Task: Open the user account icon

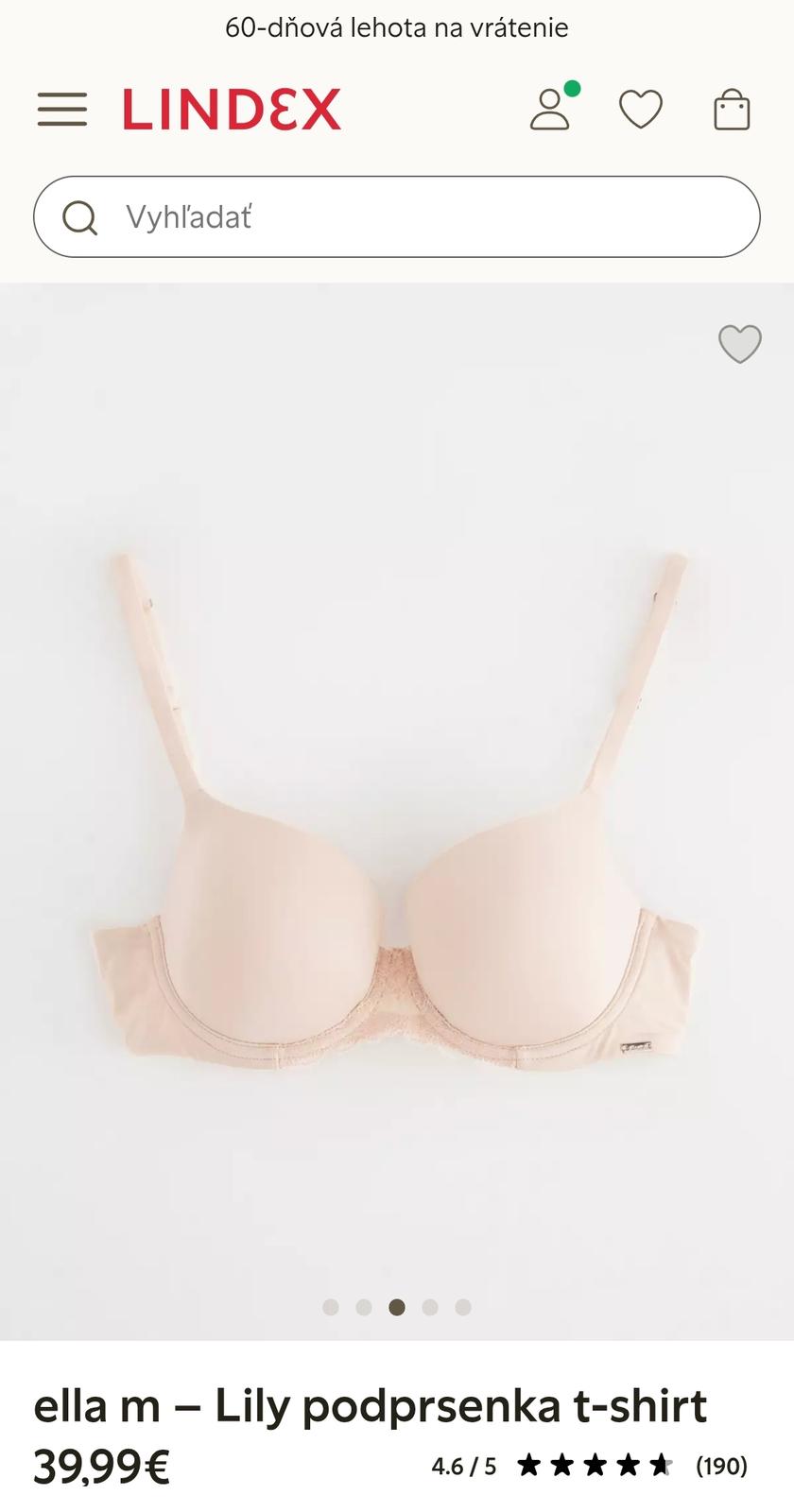Action: [x=550, y=110]
